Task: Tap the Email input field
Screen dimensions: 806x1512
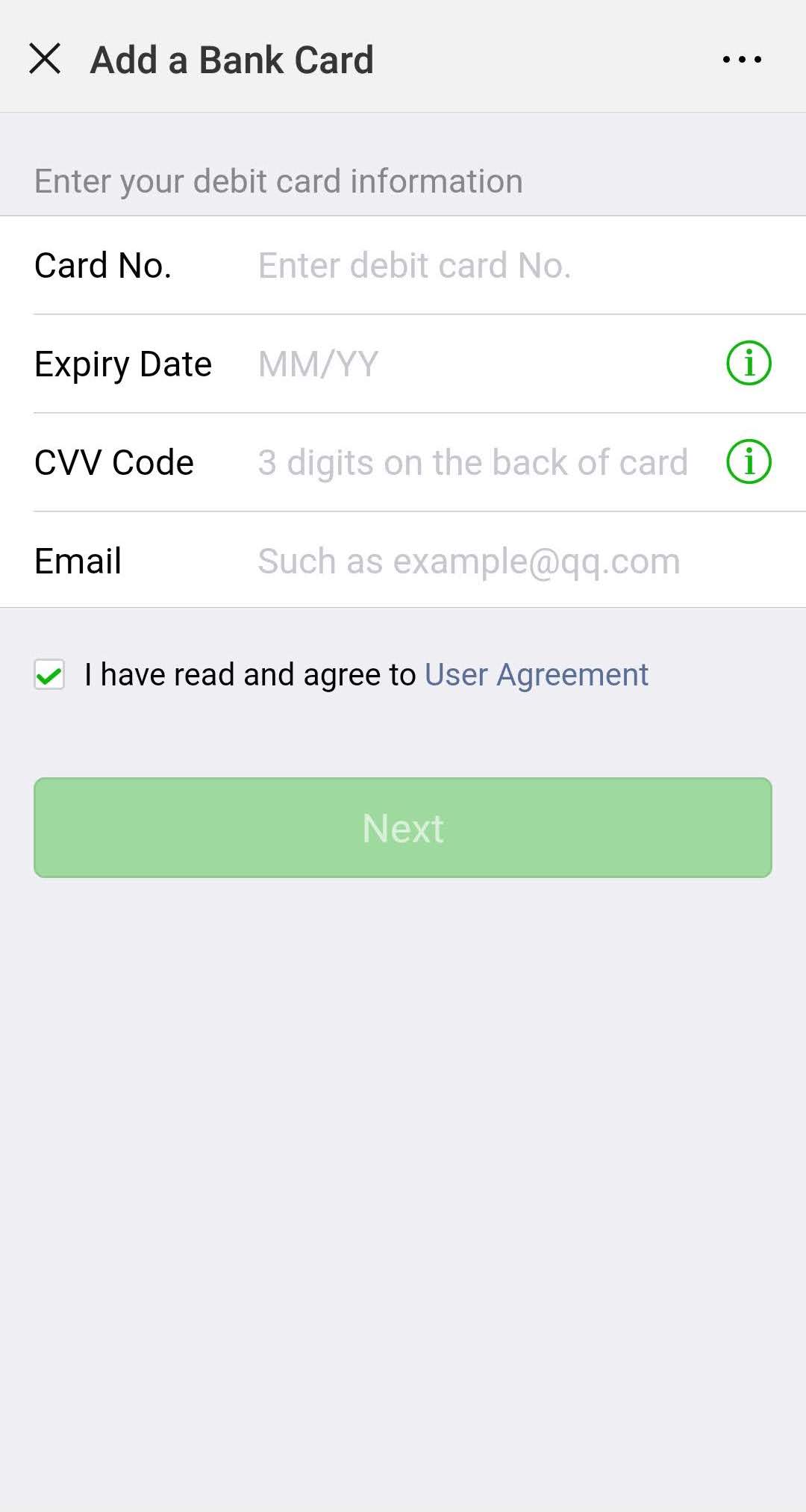Action: (478, 561)
